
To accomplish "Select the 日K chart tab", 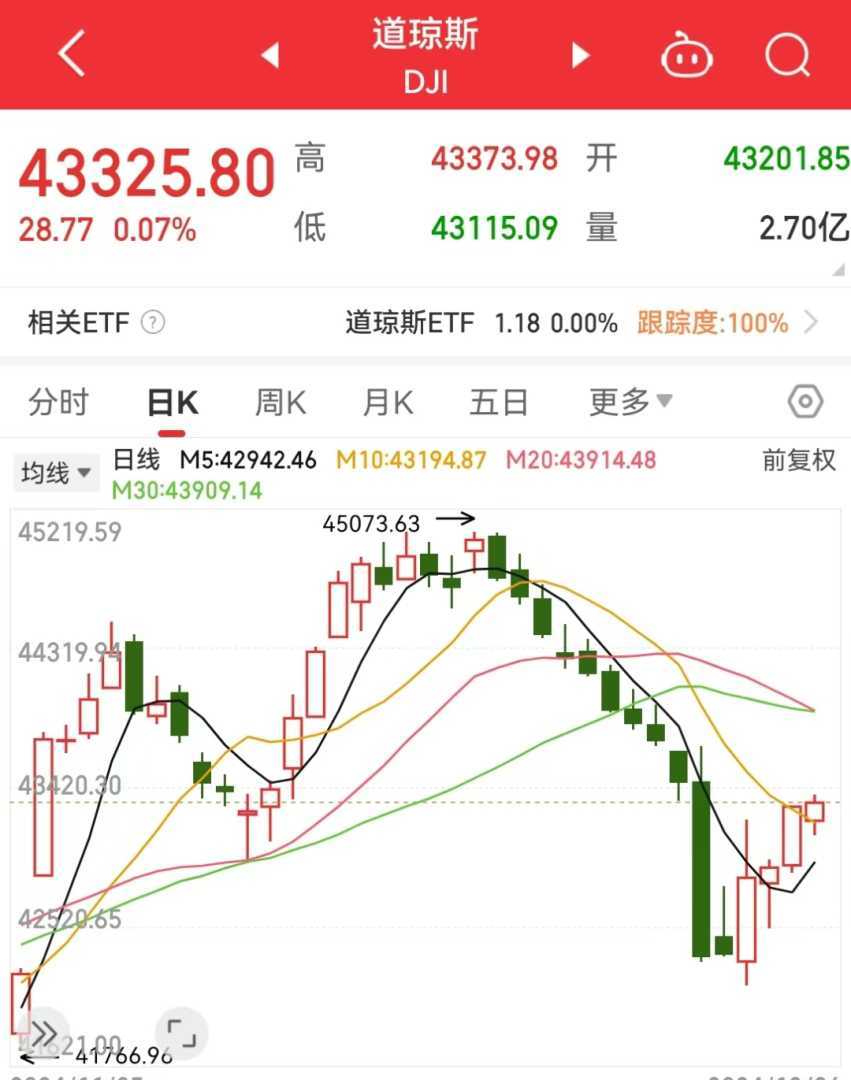I will [172, 403].
